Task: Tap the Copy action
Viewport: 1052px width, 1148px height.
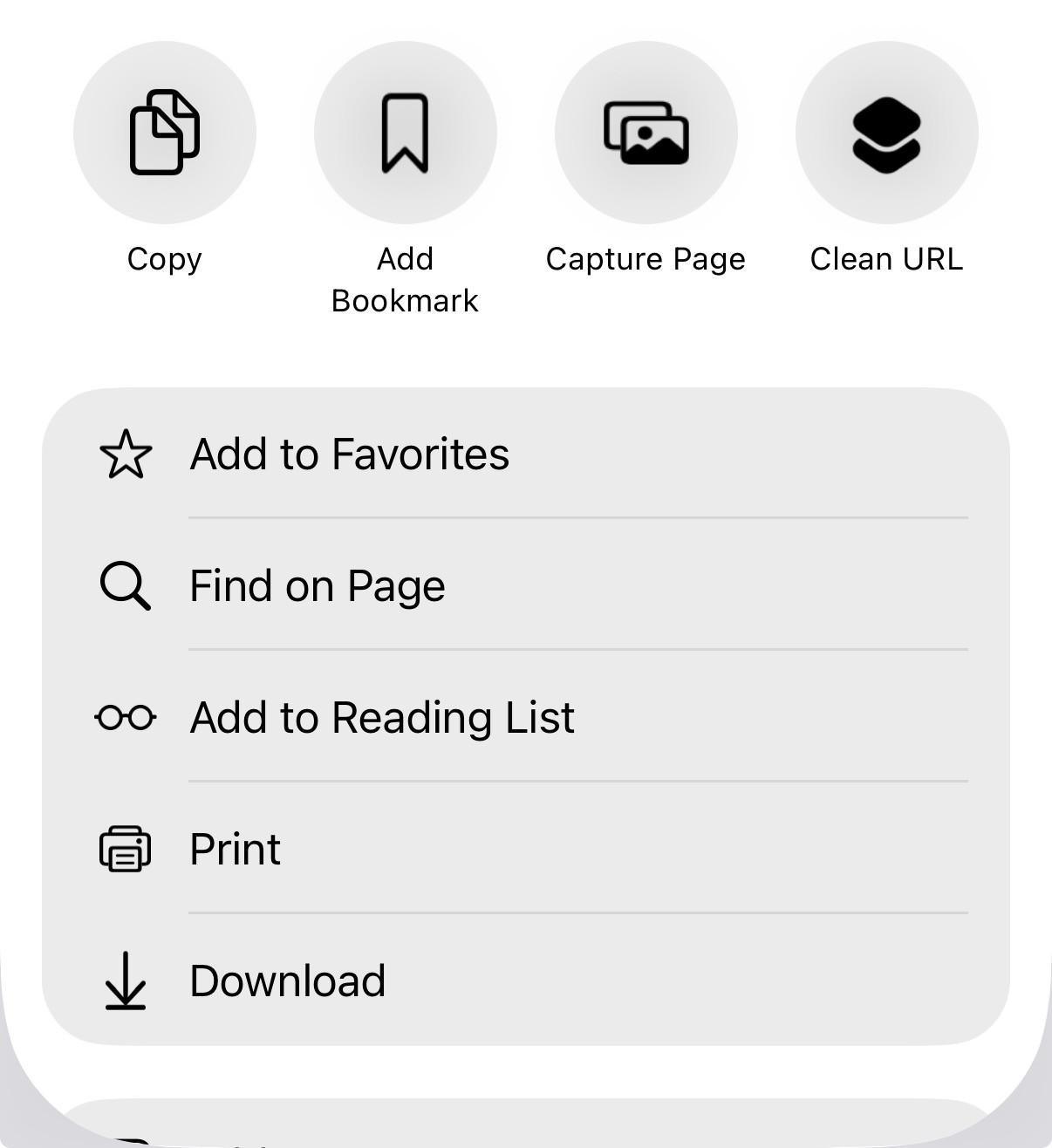Action: pyautogui.click(x=165, y=133)
